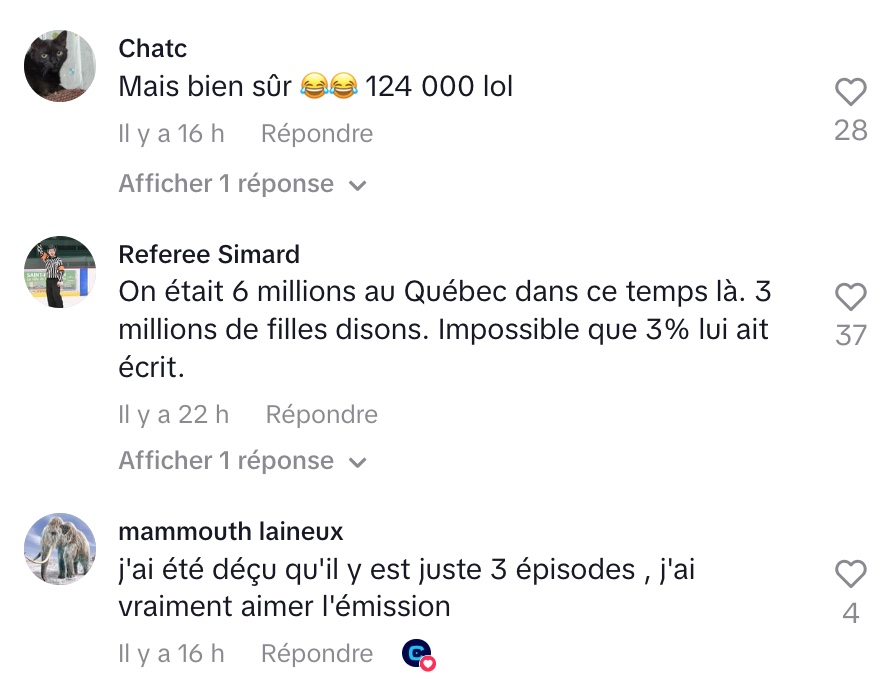
Task: Reply to Referee Simard's comment
Action: click(x=321, y=414)
